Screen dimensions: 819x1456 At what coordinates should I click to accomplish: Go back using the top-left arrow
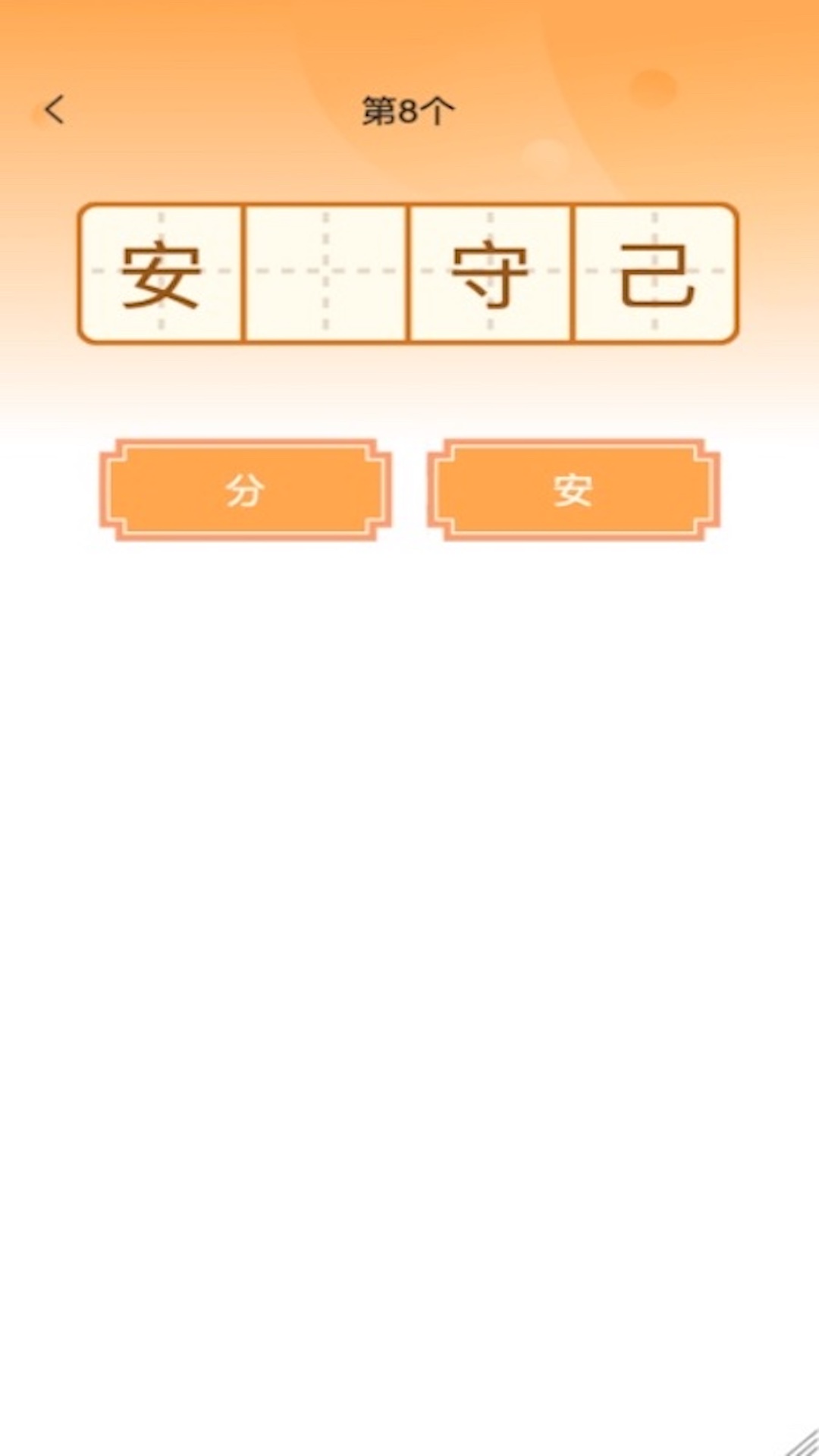pos(55,111)
